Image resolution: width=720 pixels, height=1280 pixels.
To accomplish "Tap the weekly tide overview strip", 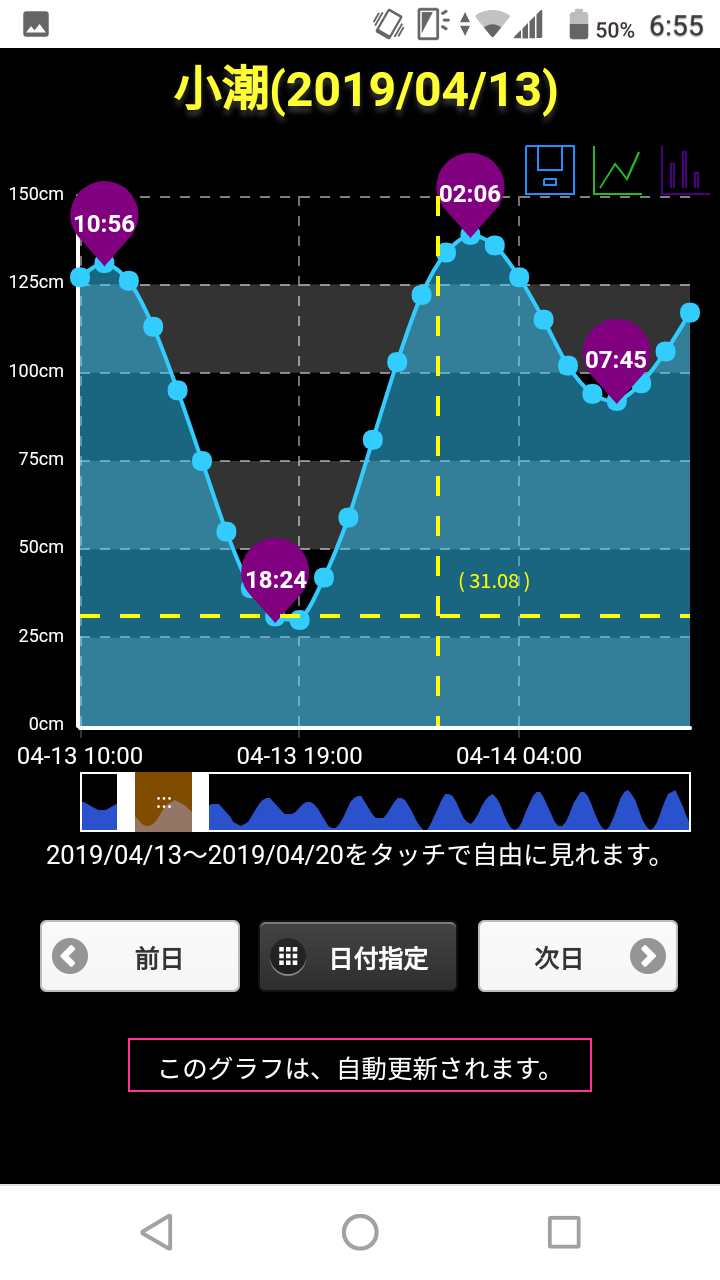I will [x=385, y=802].
